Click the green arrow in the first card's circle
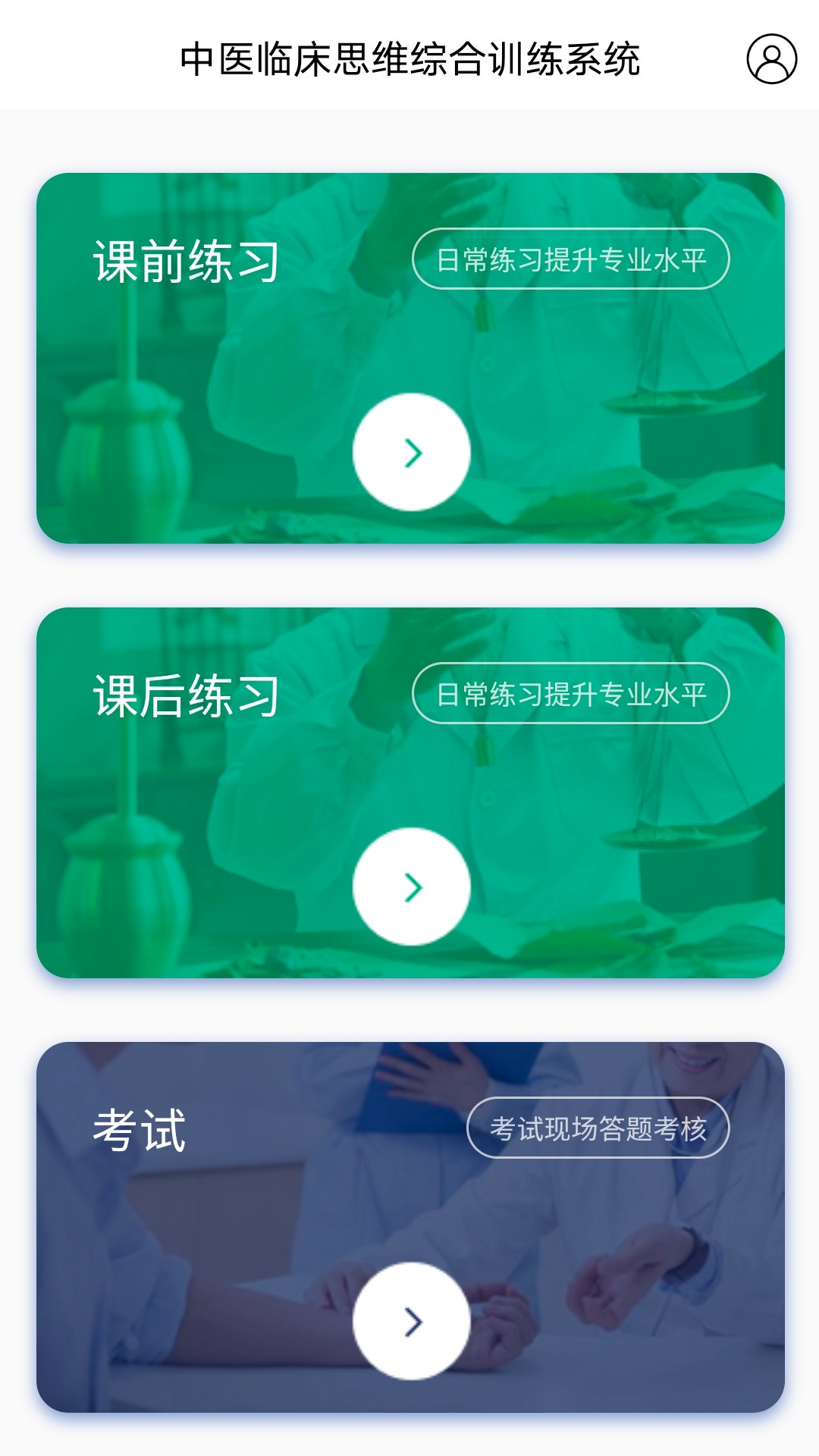 [x=412, y=453]
